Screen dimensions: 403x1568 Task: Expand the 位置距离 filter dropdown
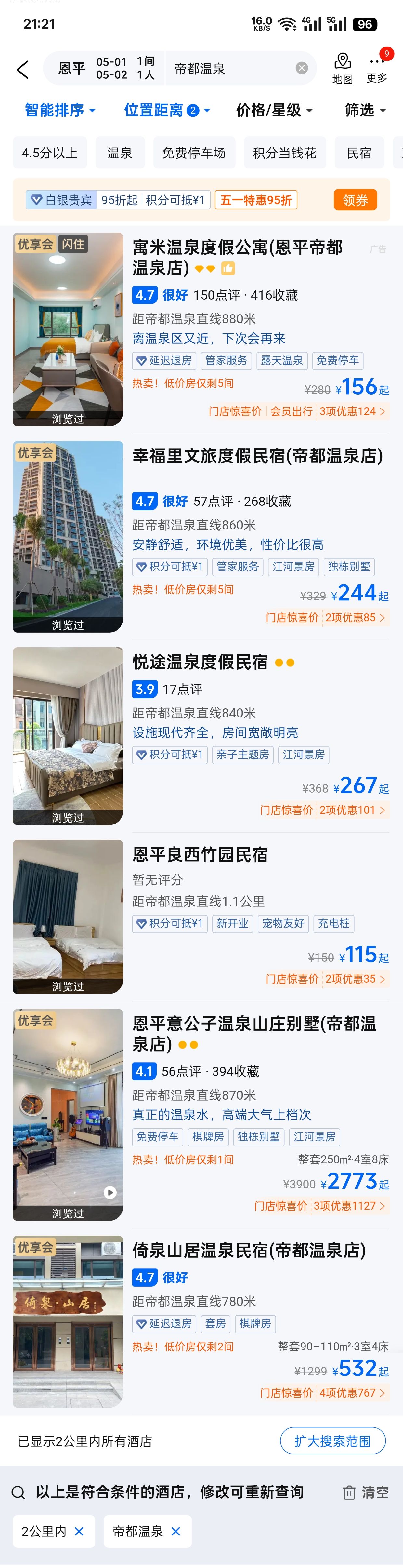[x=166, y=110]
